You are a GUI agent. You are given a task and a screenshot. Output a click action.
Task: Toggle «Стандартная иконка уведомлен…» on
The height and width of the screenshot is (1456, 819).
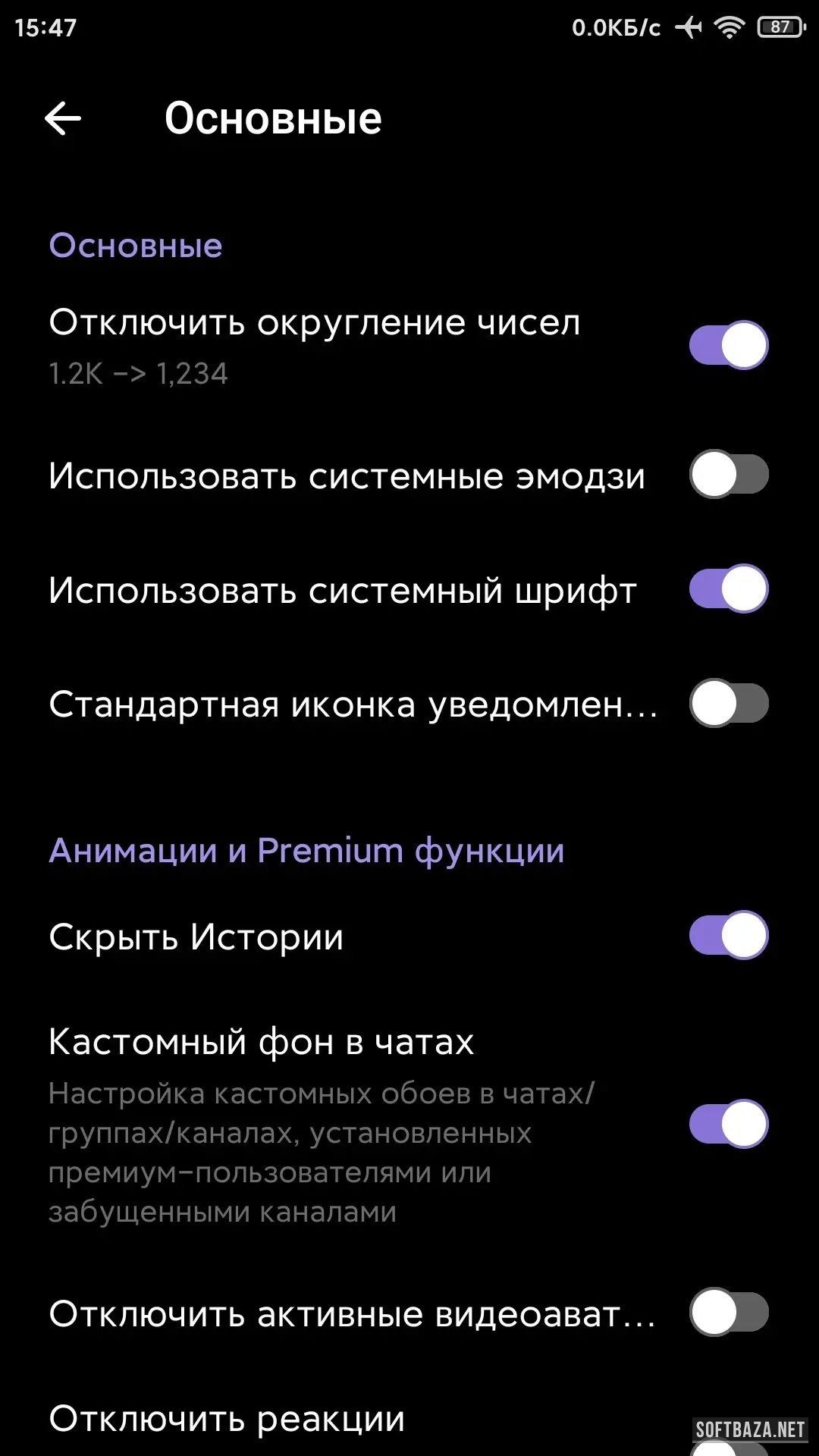click(x=728, y=704)
